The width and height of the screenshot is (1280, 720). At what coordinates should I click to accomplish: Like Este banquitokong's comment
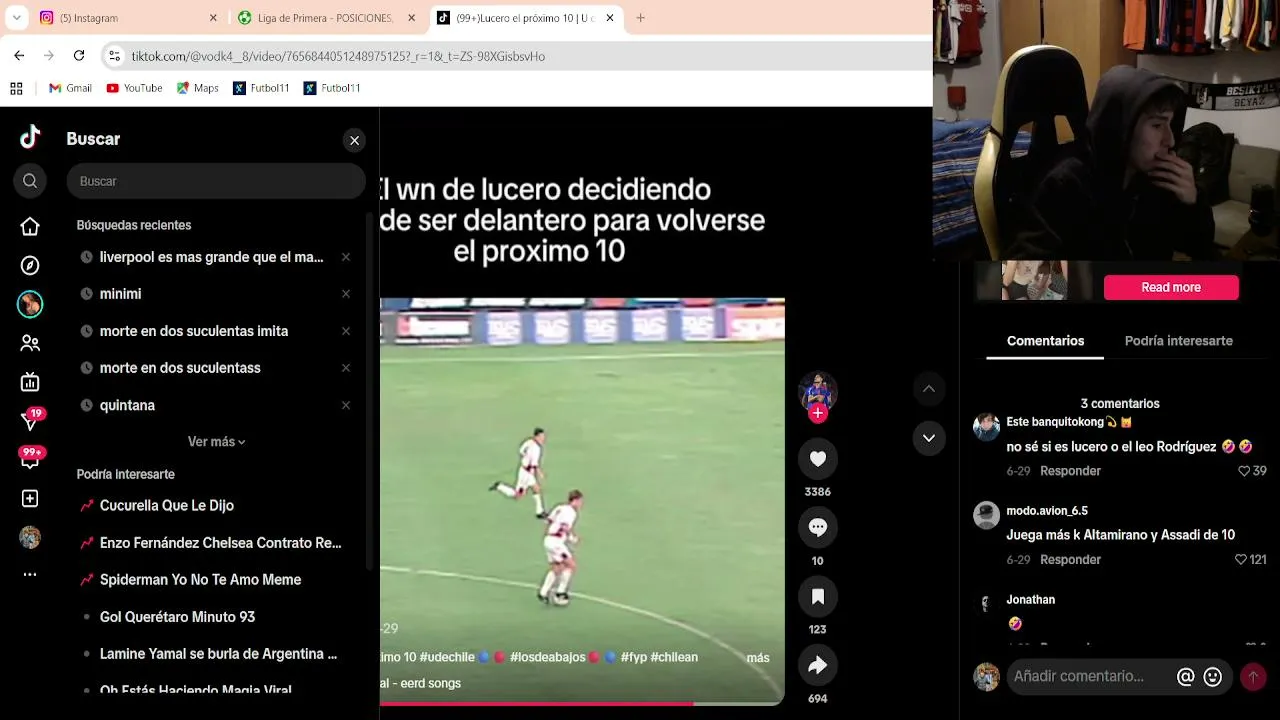pos(1252,471)
